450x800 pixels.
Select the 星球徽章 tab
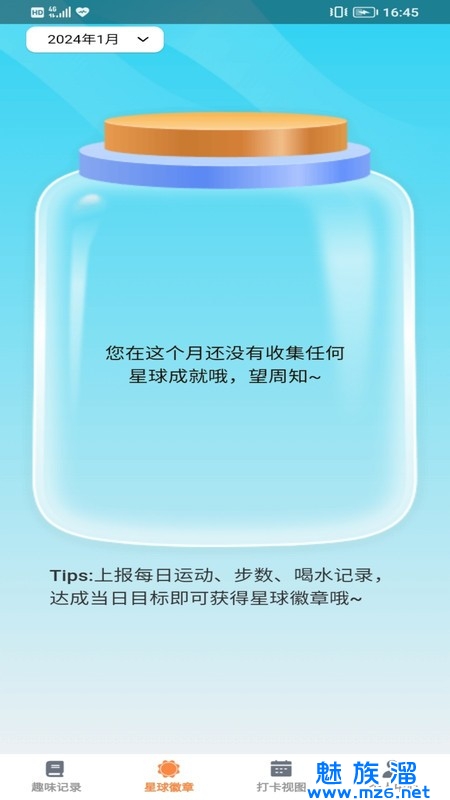click(x=169, y=776)
